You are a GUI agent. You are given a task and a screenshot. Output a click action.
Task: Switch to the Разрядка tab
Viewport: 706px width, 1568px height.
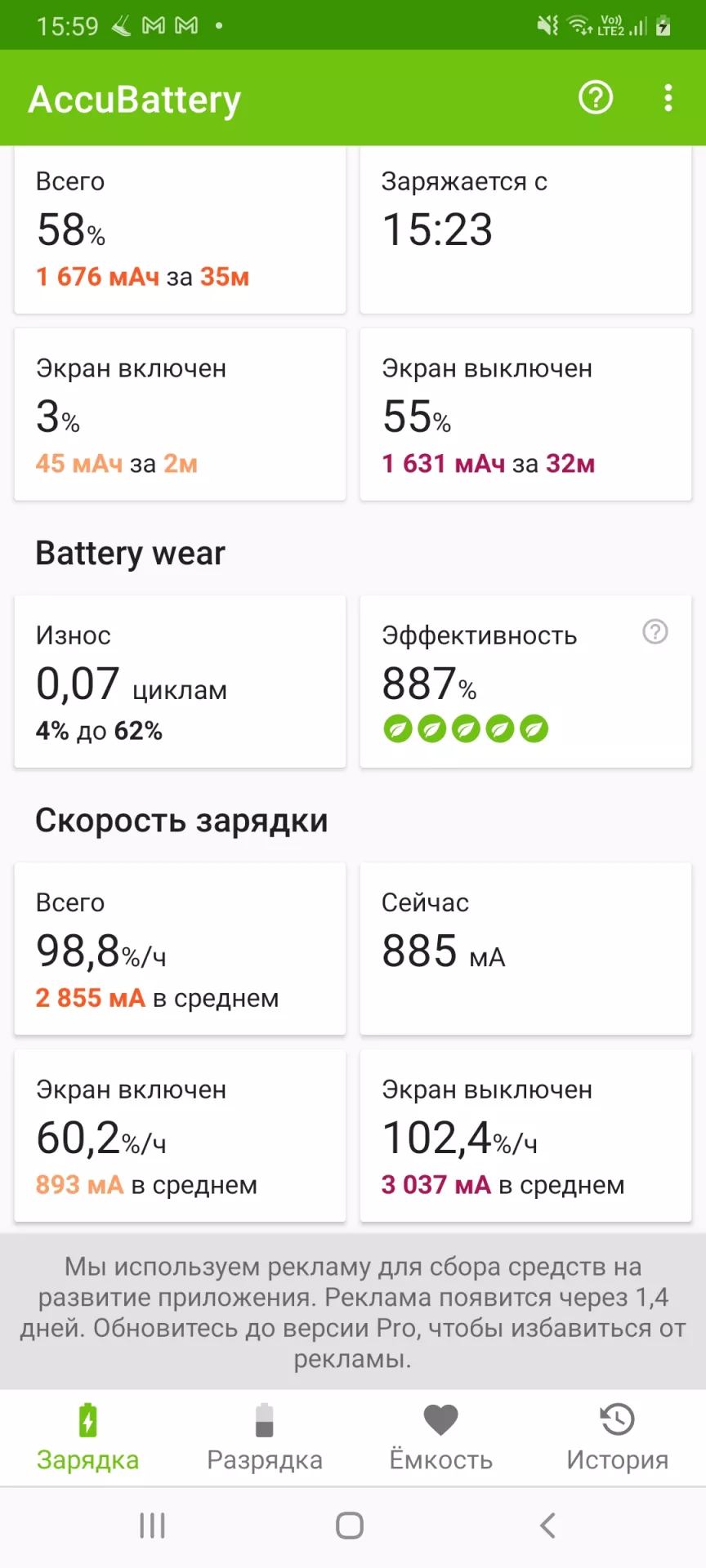pyautogui.click(x=265, y=1437)
